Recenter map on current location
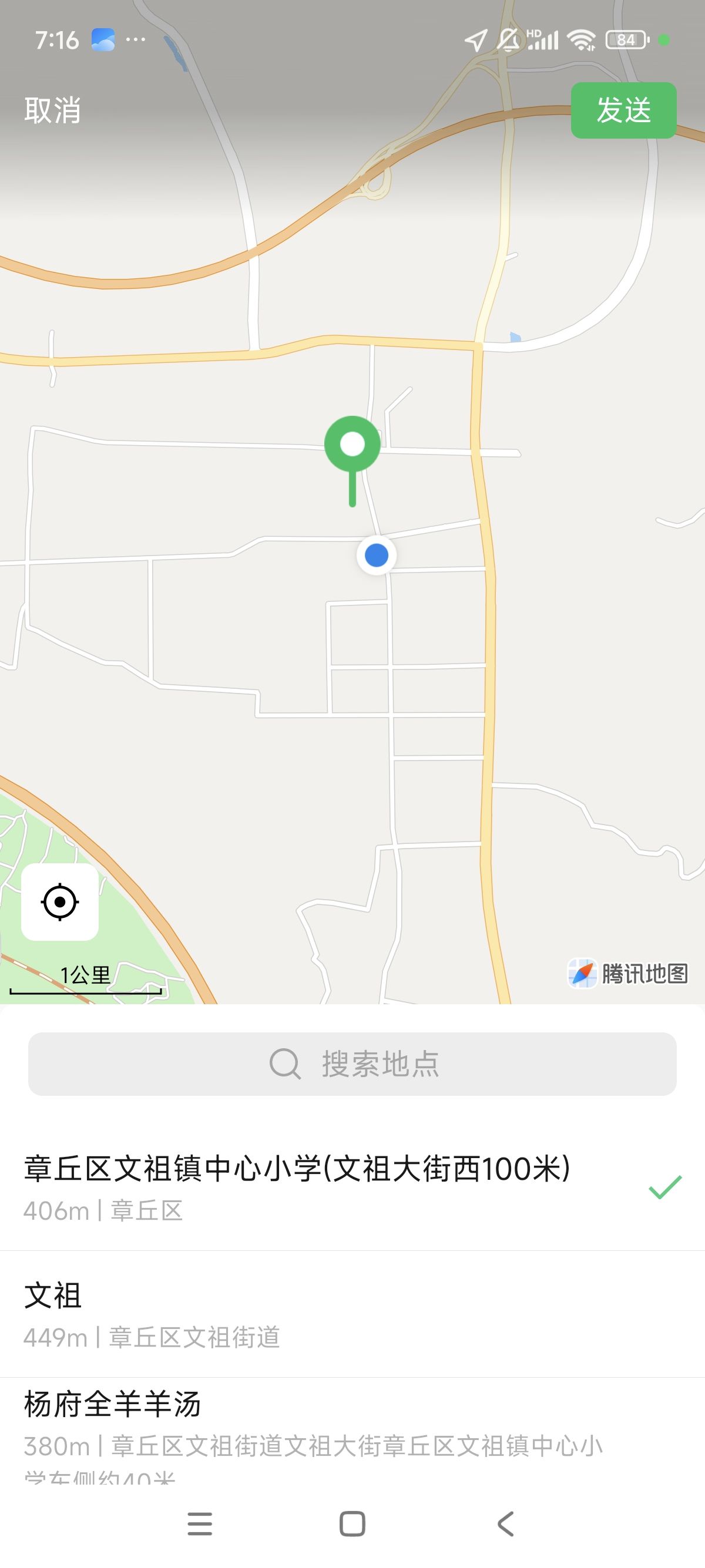705x1568 pixels. pyautogui.click(x=60, y=901)
